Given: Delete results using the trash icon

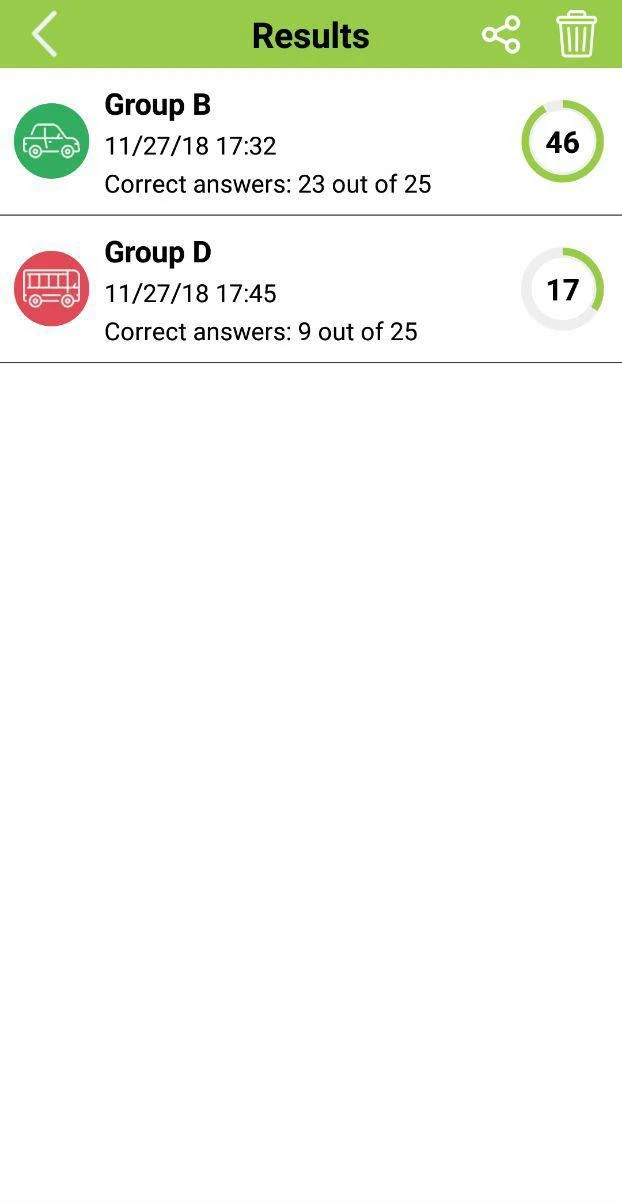Looking at the screenshot, I should tap(577, 35).
